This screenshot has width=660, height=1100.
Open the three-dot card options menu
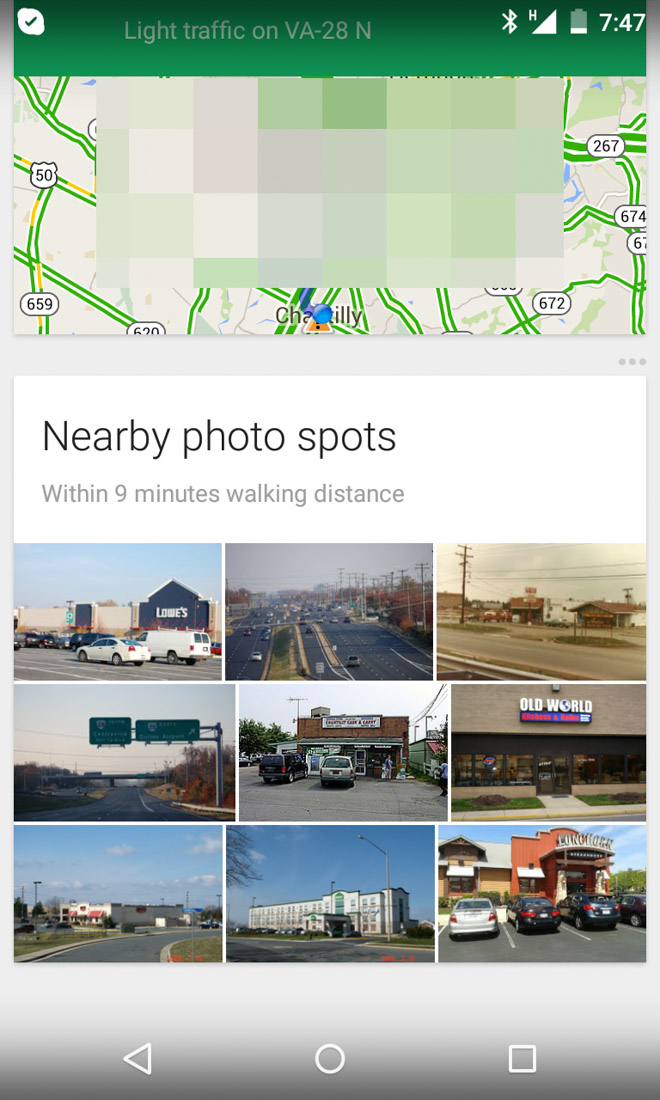632,362
